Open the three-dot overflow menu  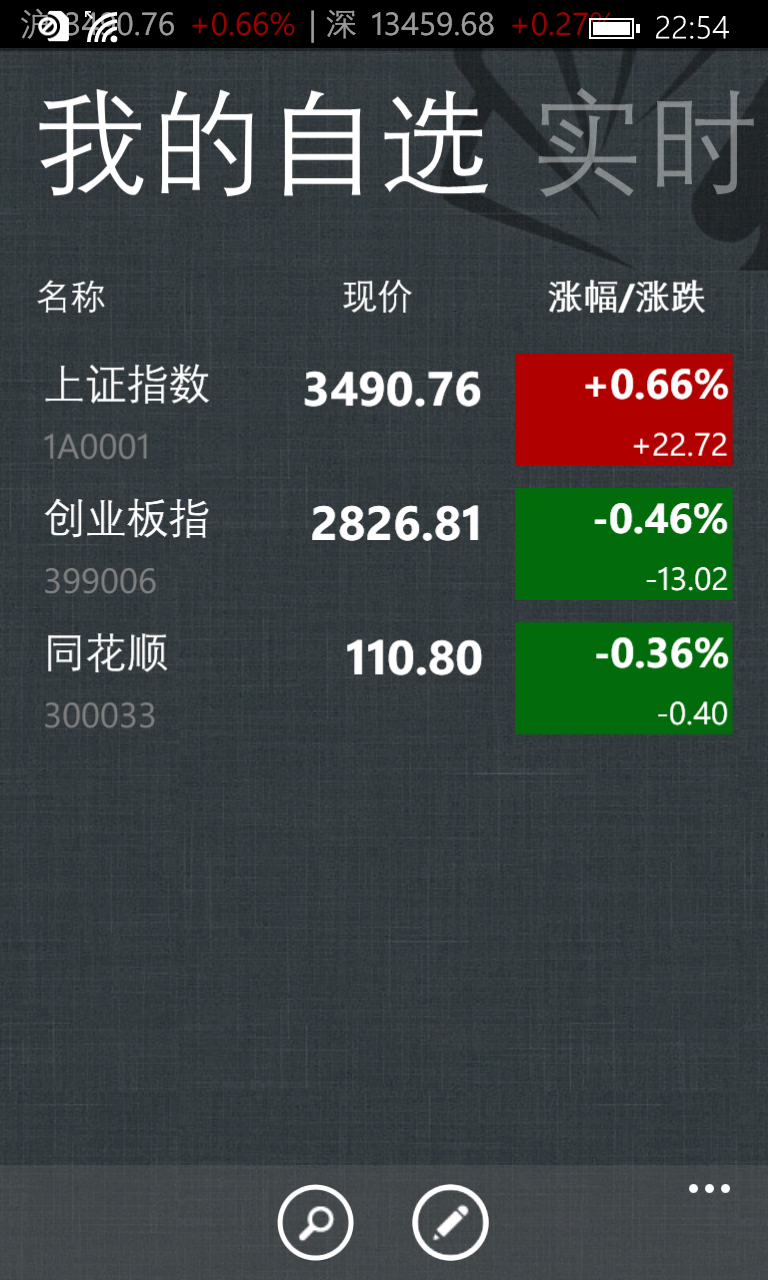tap(709, 1189)
